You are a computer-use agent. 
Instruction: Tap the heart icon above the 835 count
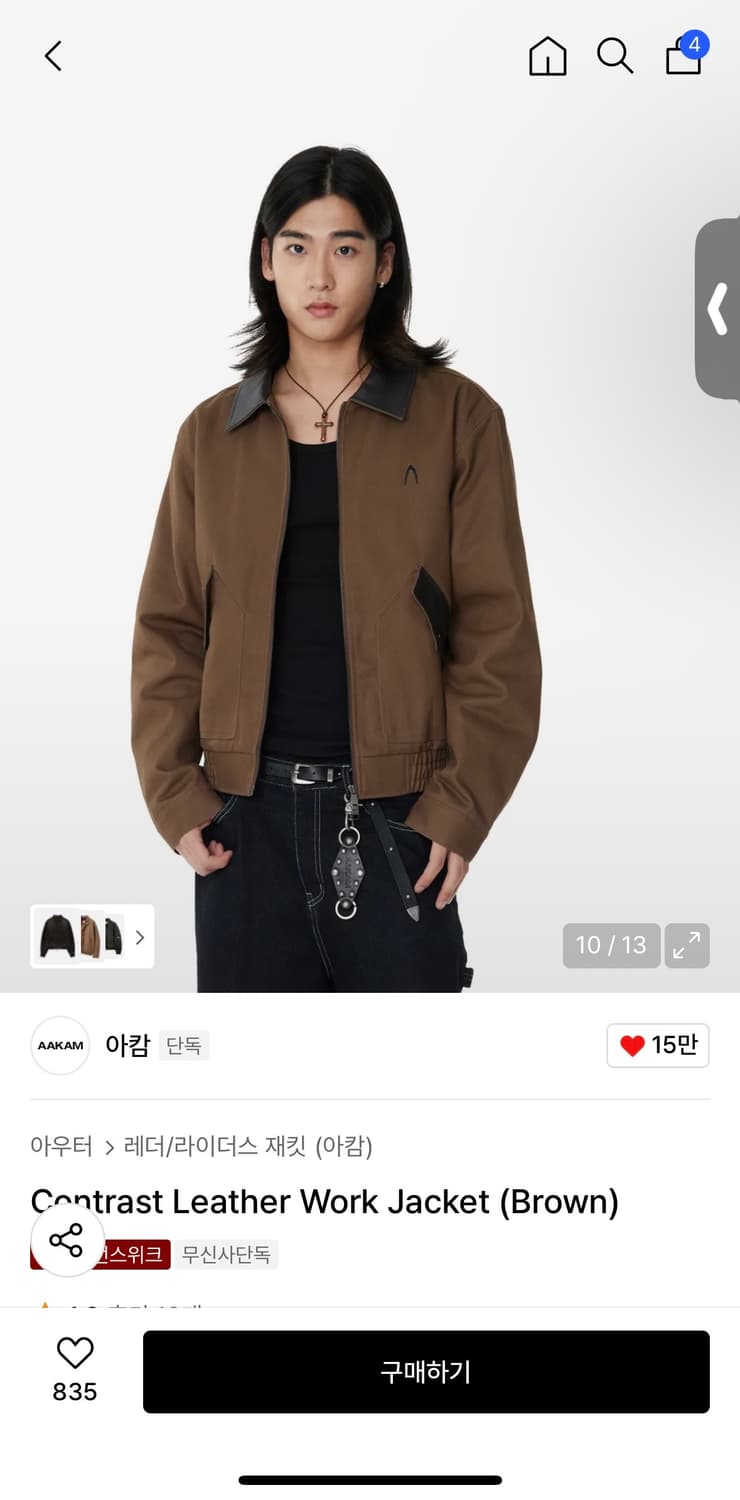(x=74, y=1354)
